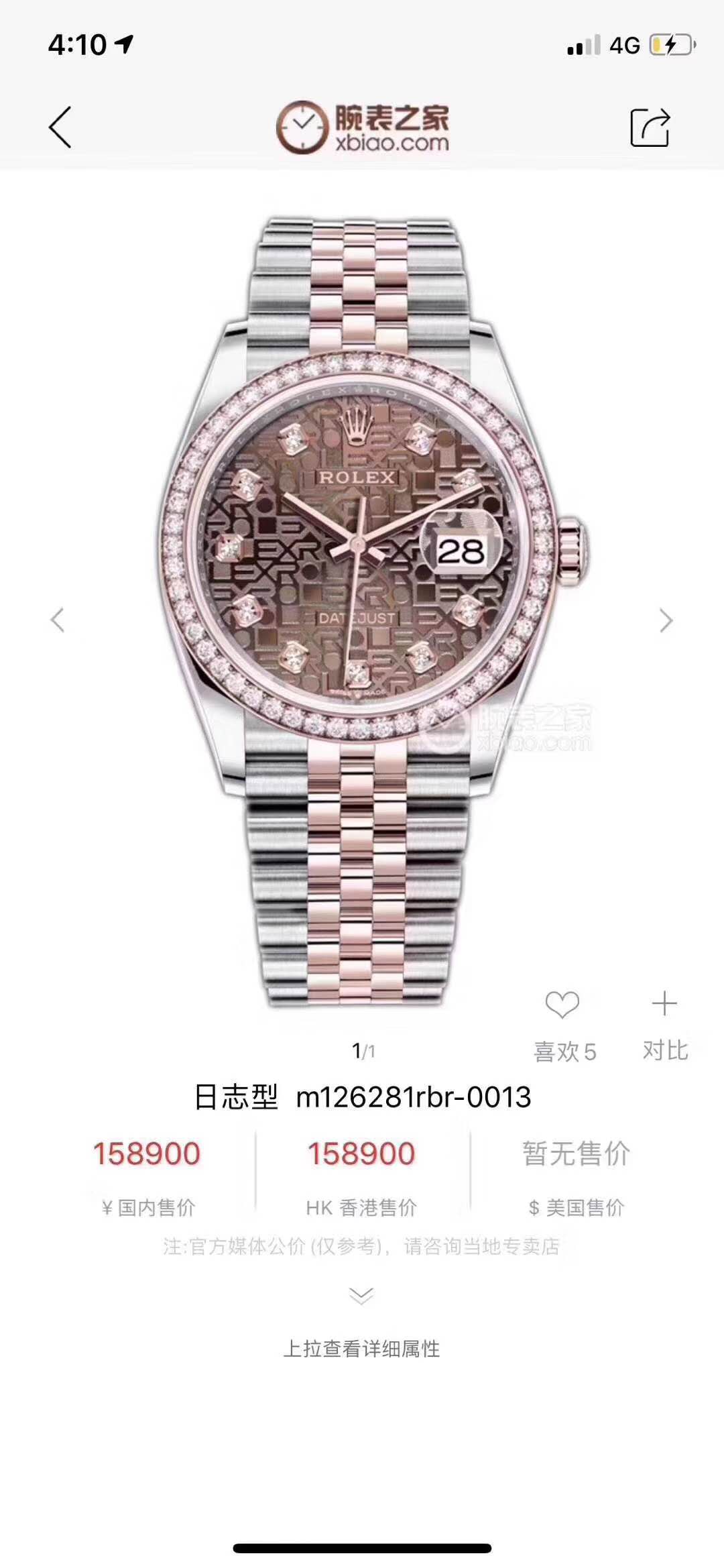The image size is (724, 1568).
Task: Share this watch page
Action: [650, 127]
